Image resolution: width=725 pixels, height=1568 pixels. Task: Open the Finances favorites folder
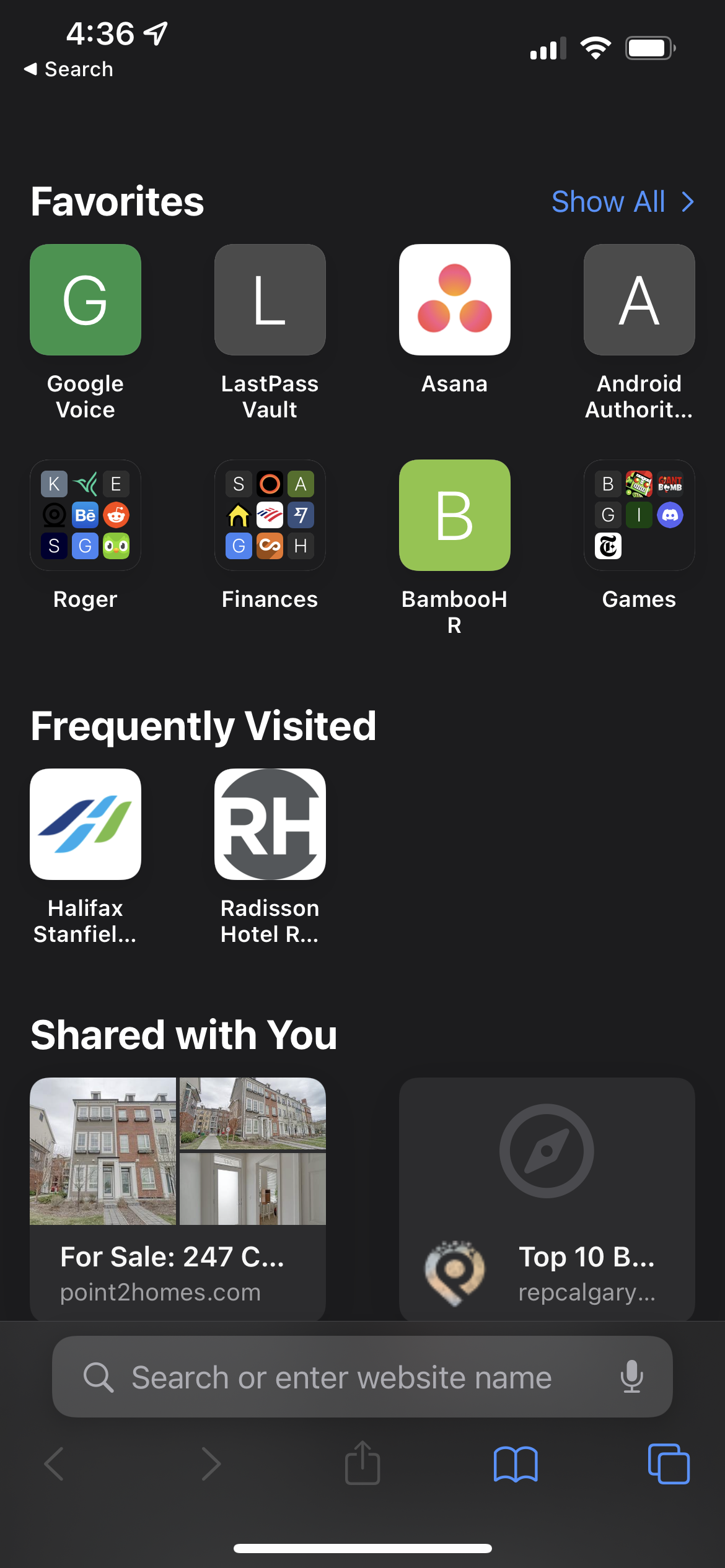pos(270,515)
